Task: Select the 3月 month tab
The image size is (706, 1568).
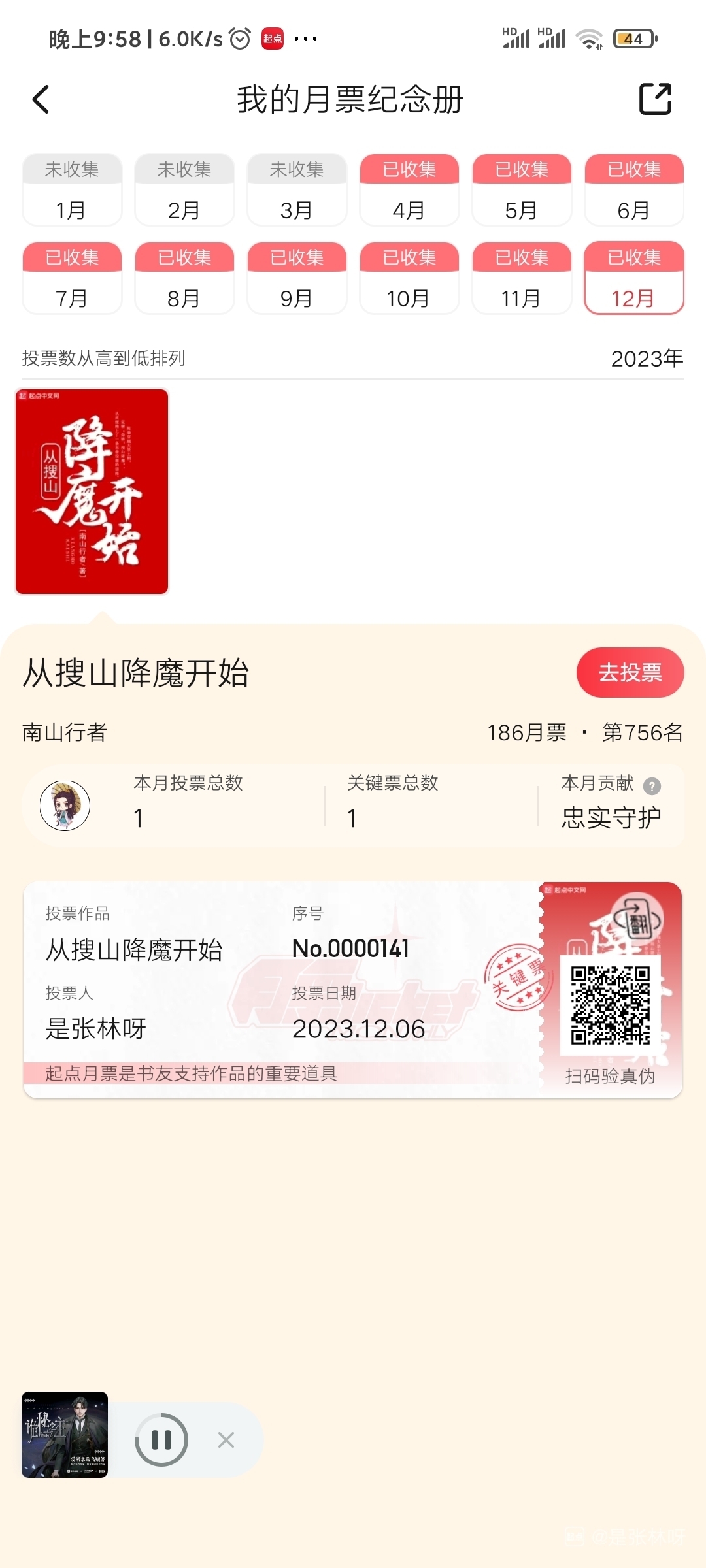Action: pyautogui.click(x=297, y=190)
